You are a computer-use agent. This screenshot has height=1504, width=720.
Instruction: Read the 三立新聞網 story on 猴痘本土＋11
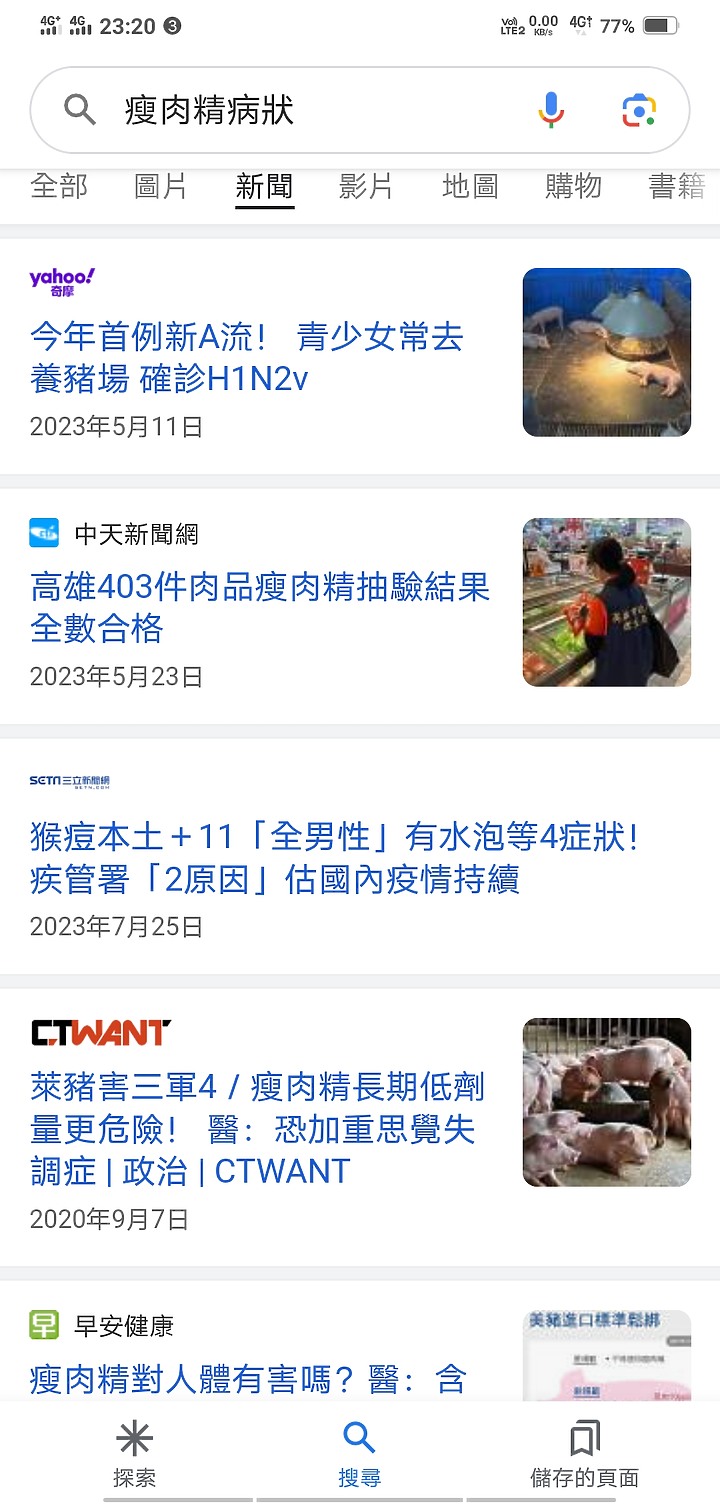[334, 858]
